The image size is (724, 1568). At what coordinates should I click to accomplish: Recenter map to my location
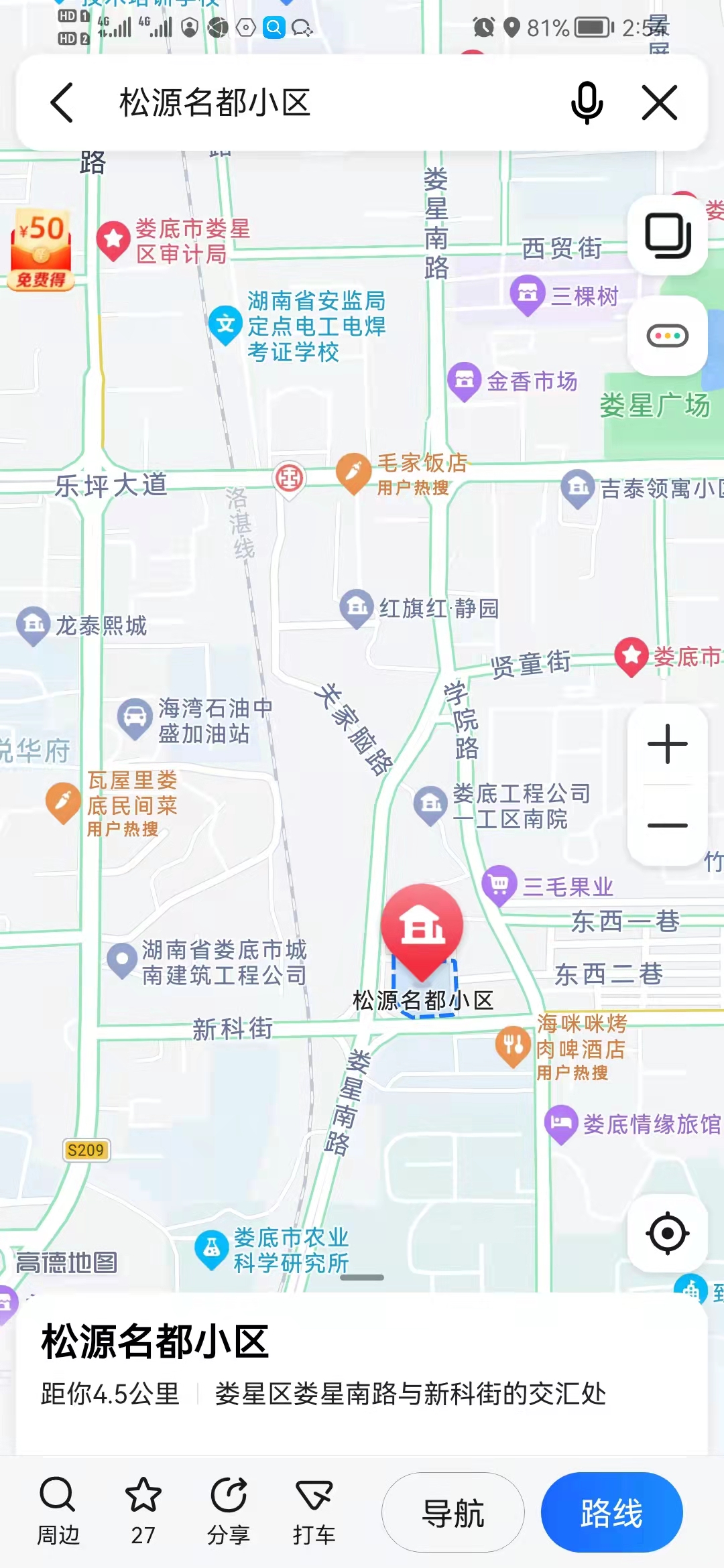(667, 1233)
